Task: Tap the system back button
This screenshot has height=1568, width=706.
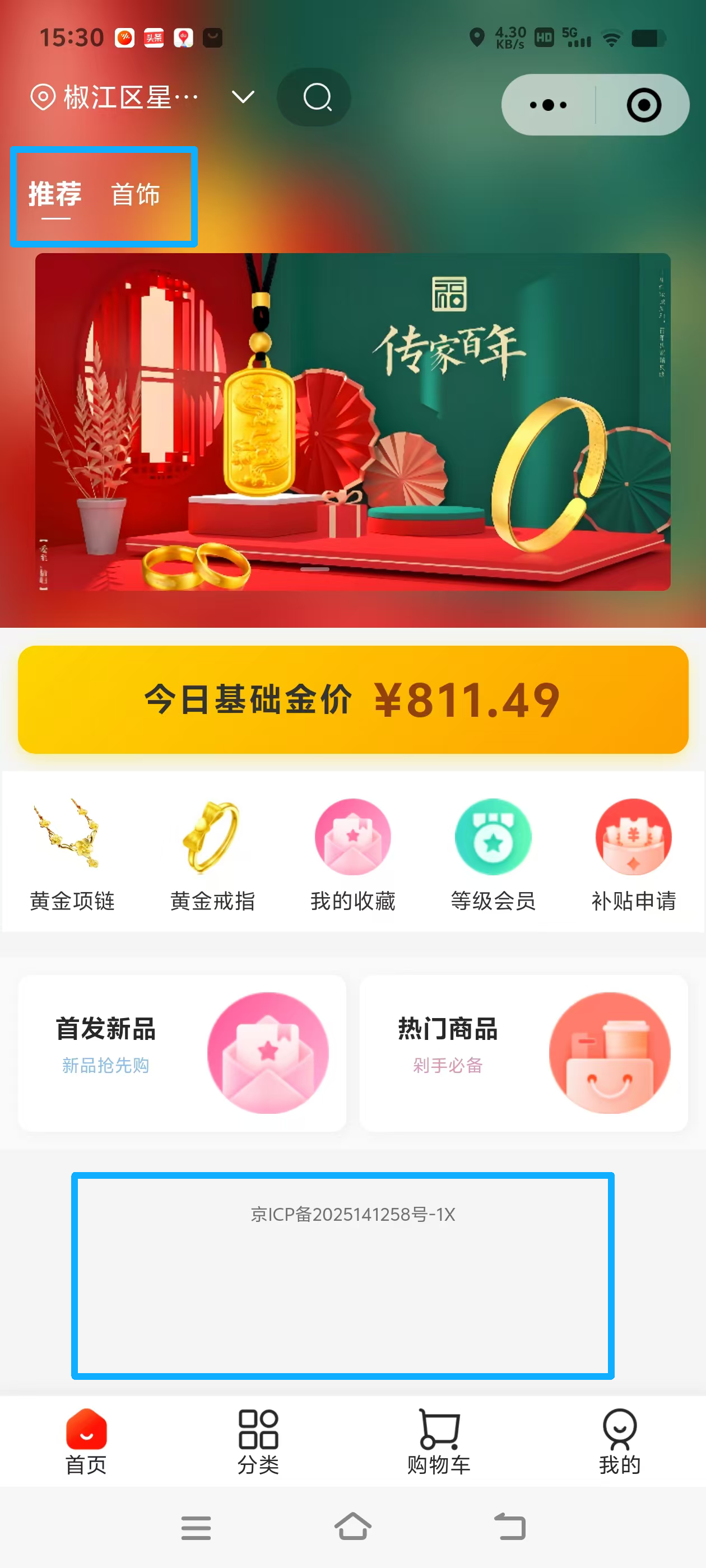Action: tap(509, 1527)
